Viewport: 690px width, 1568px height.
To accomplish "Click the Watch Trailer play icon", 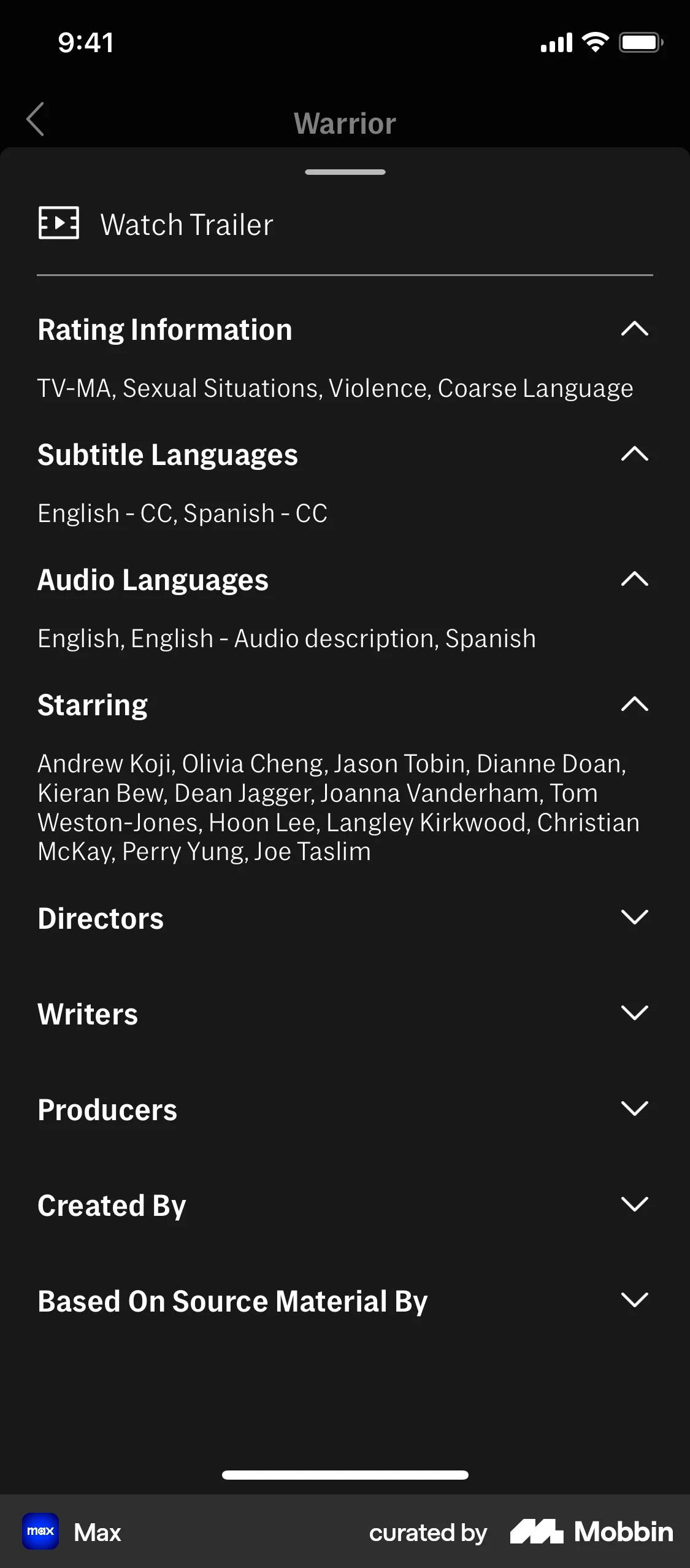I will point(58,223).
